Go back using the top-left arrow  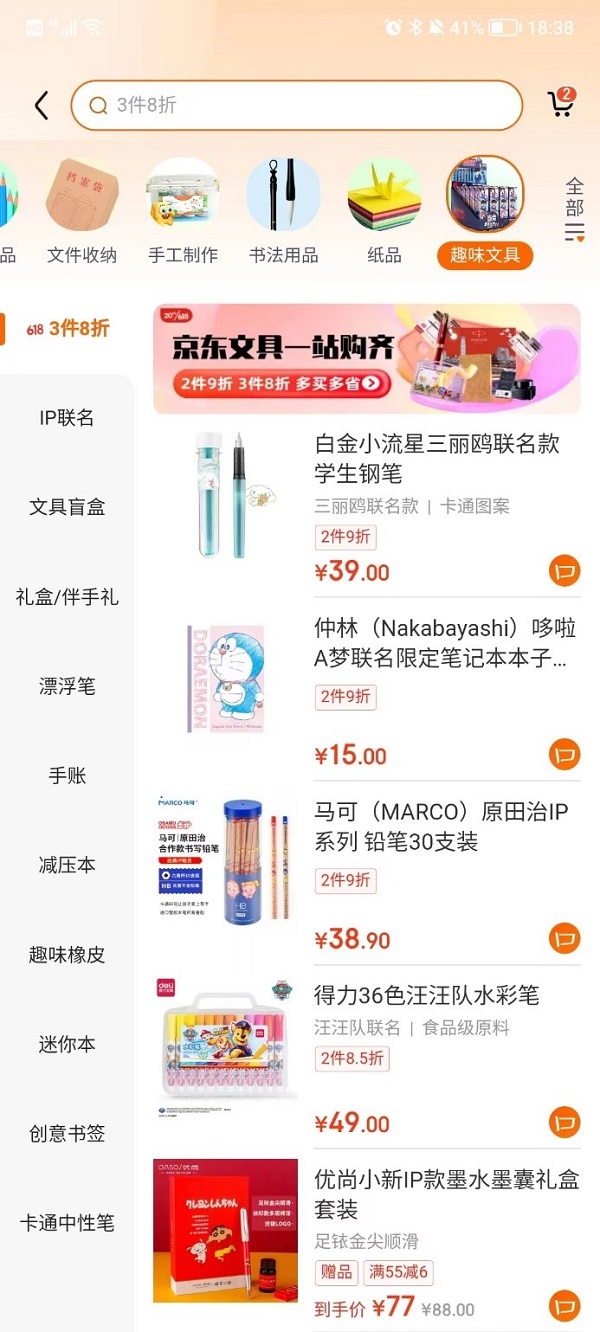pos(41,105)
